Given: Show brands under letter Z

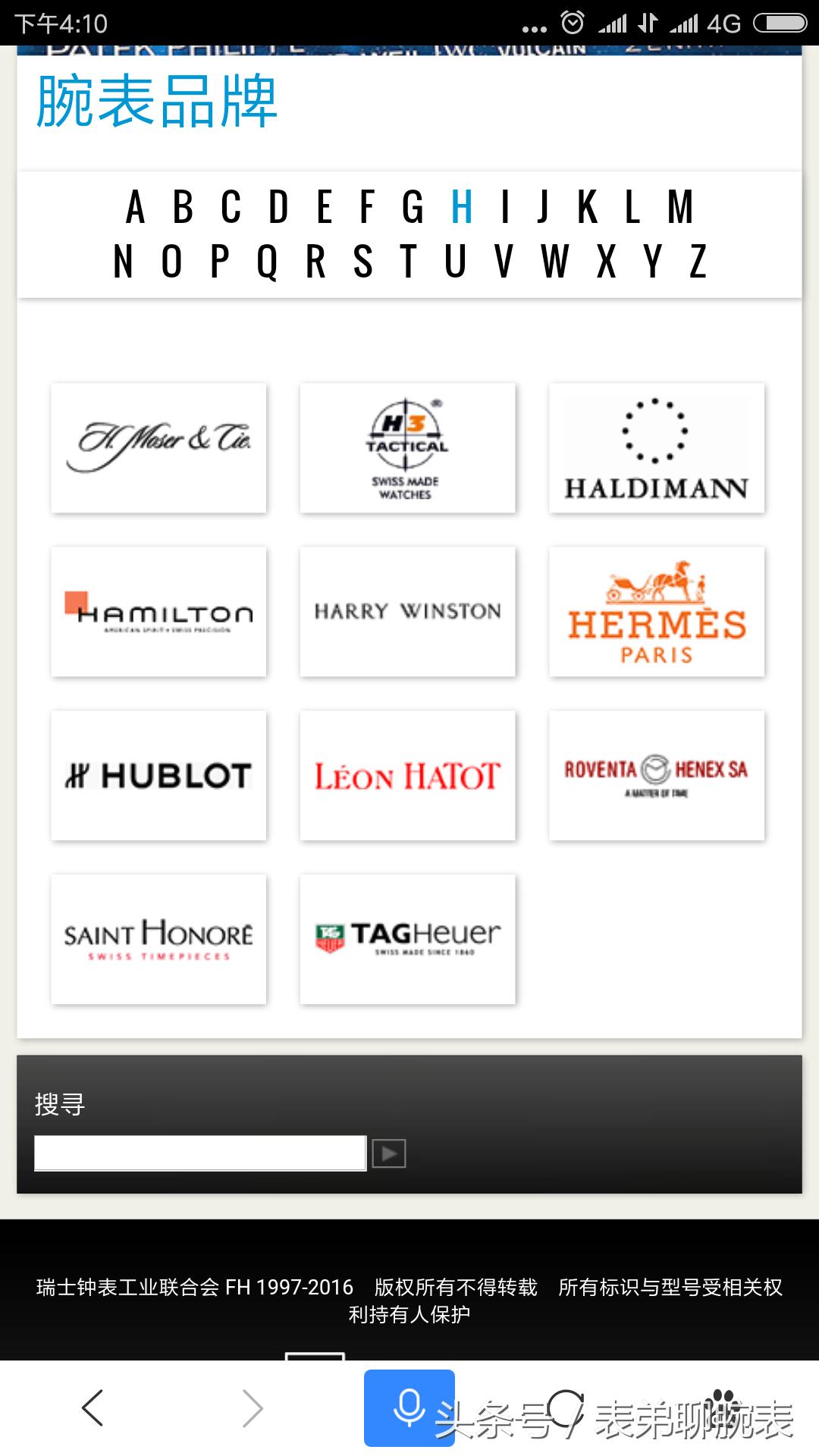Looking at the screenshot, I should [698, 262].
